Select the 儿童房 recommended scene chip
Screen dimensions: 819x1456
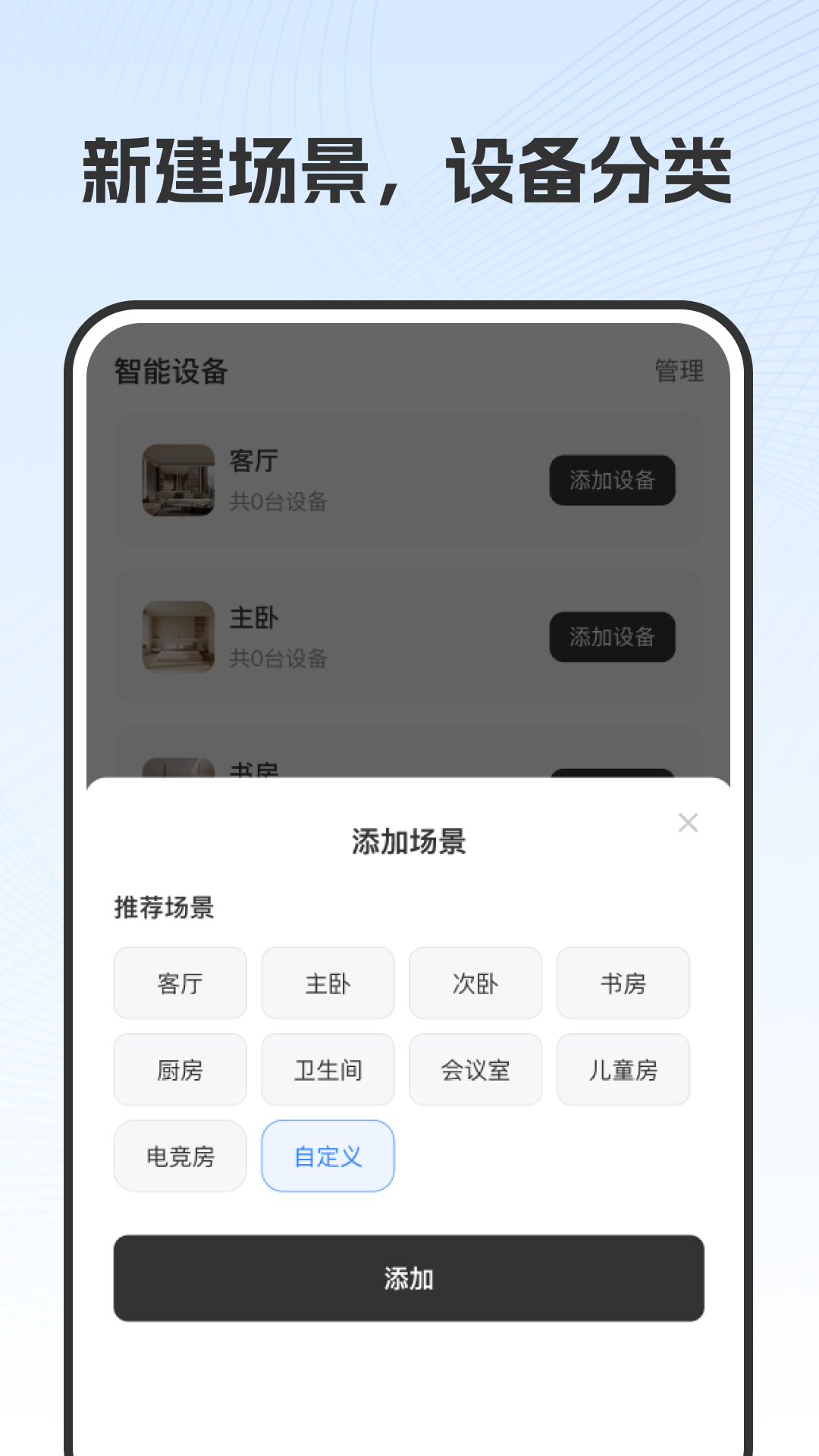point(623,1069)
